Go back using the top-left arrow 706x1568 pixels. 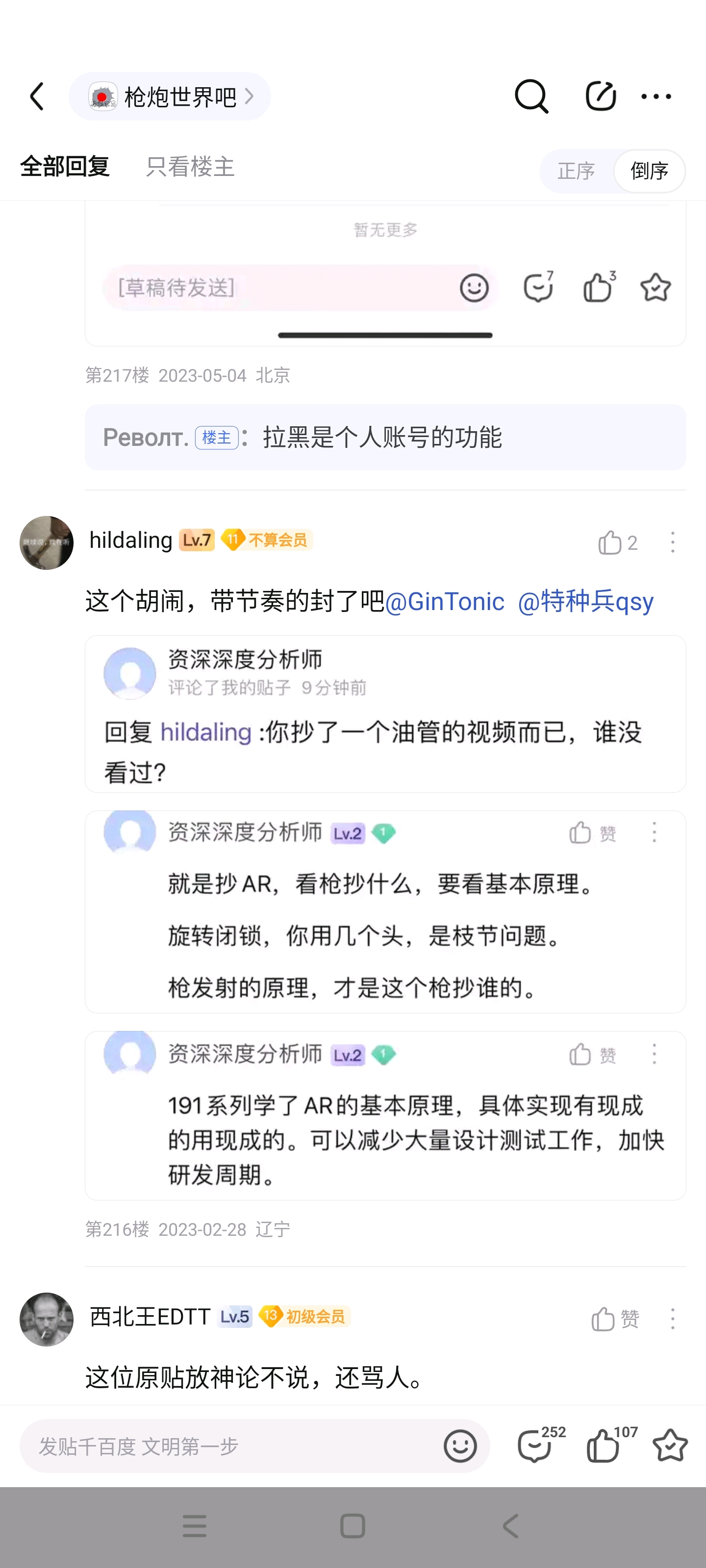(37, 97)
